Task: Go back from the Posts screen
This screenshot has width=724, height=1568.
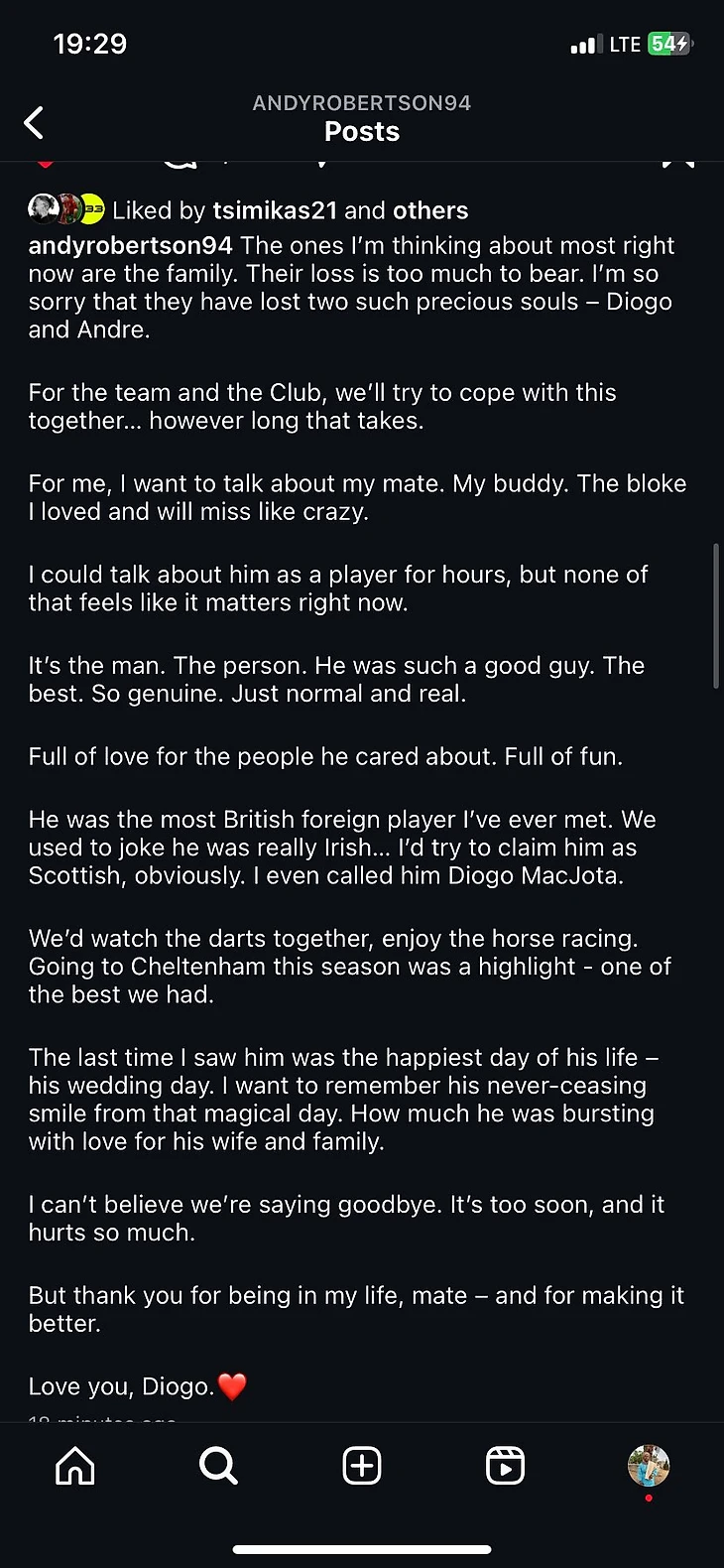Action: click(34, 123)
